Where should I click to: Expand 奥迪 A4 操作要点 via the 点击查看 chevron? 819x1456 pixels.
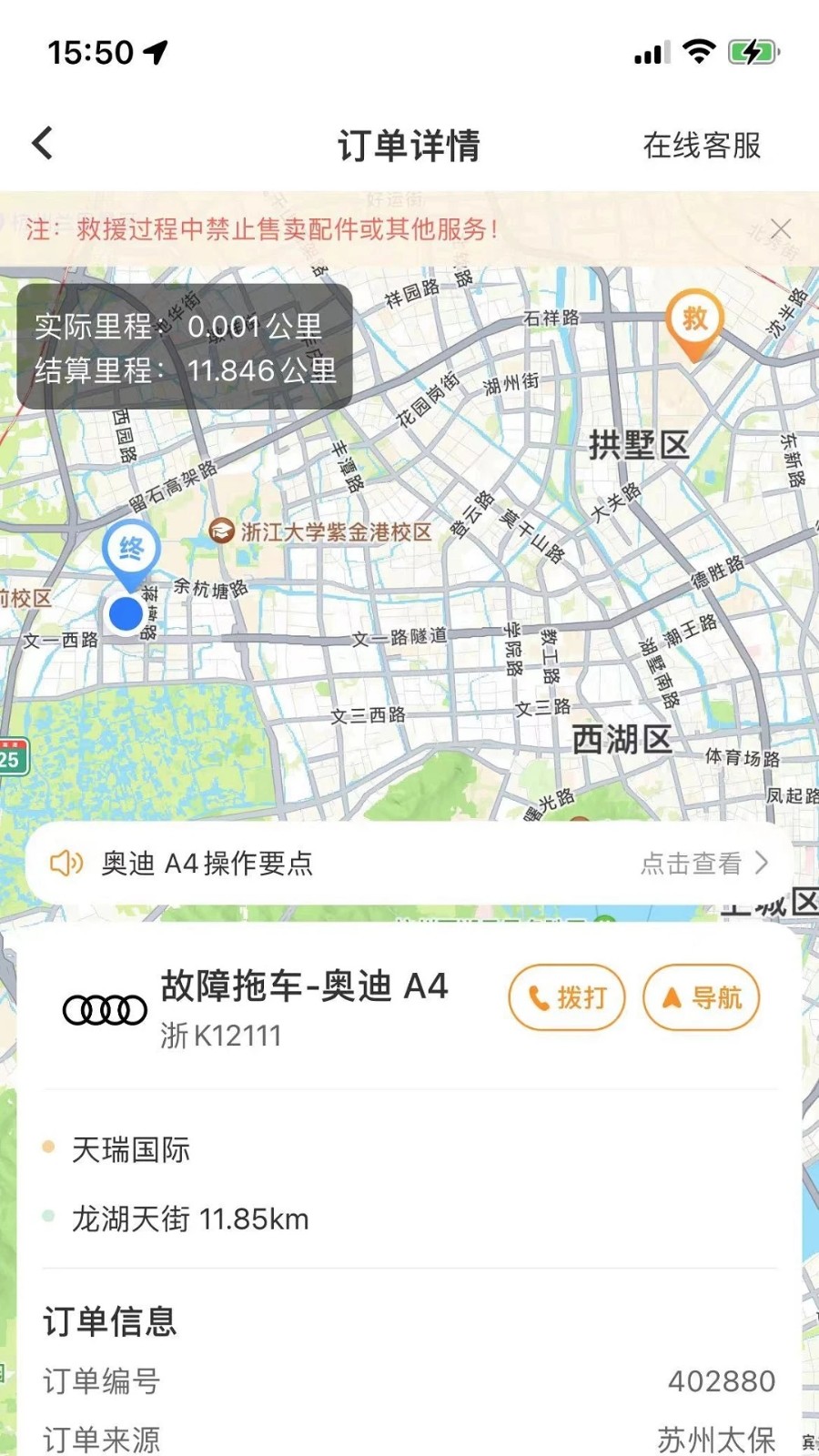tap(764, 863)
